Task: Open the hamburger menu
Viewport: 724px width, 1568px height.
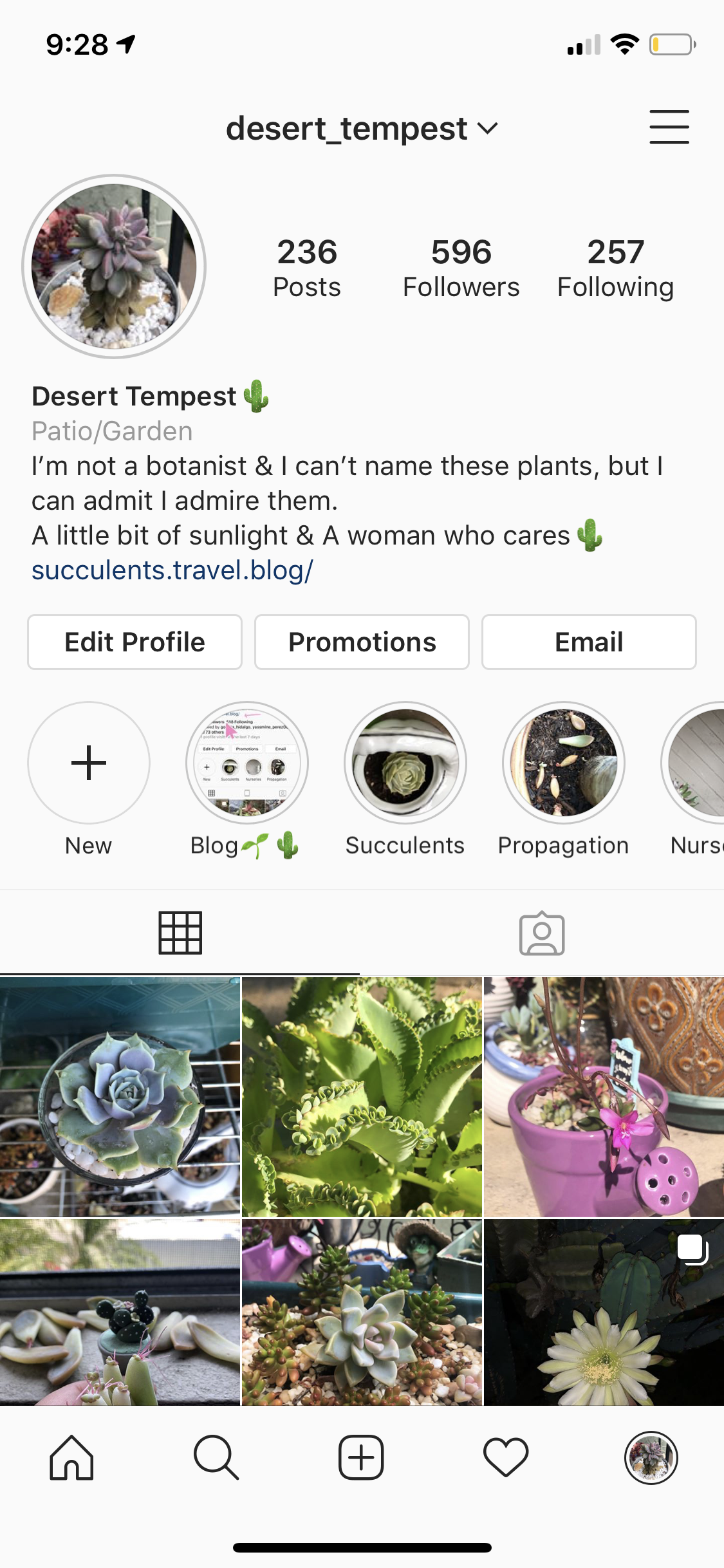Action: [669, 127]
